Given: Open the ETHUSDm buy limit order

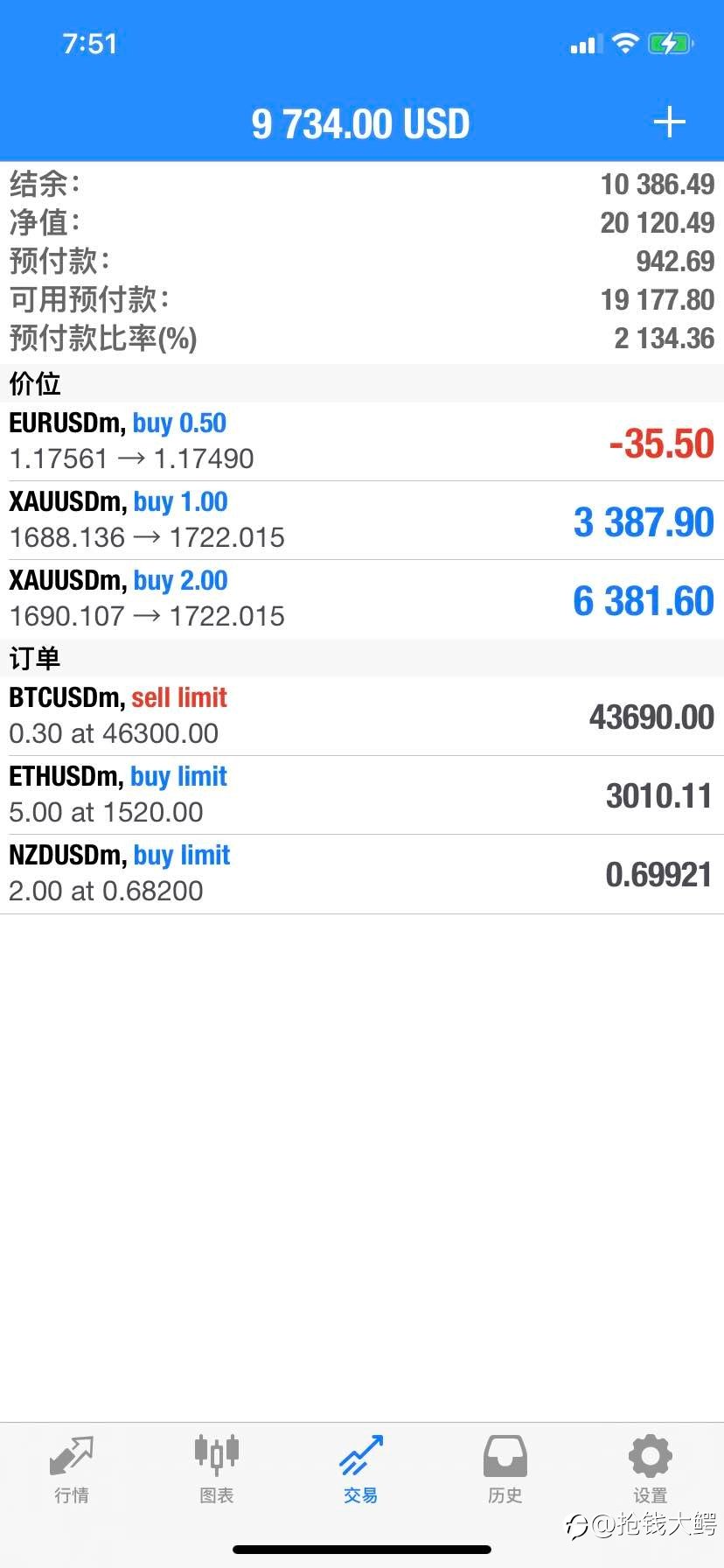Looking at the screenshot, I should point(362,795).
